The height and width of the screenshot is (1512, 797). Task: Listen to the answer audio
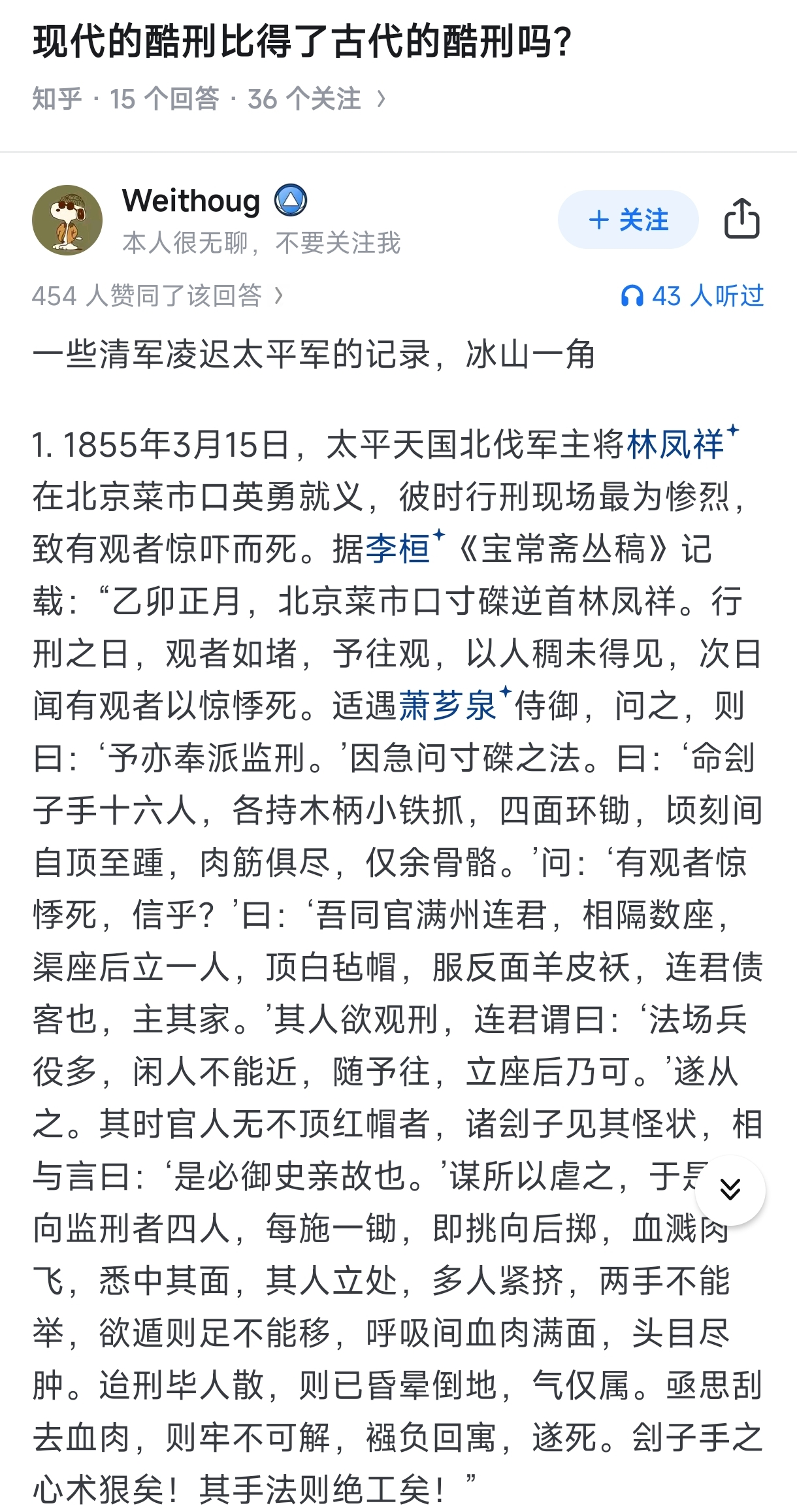692,296
